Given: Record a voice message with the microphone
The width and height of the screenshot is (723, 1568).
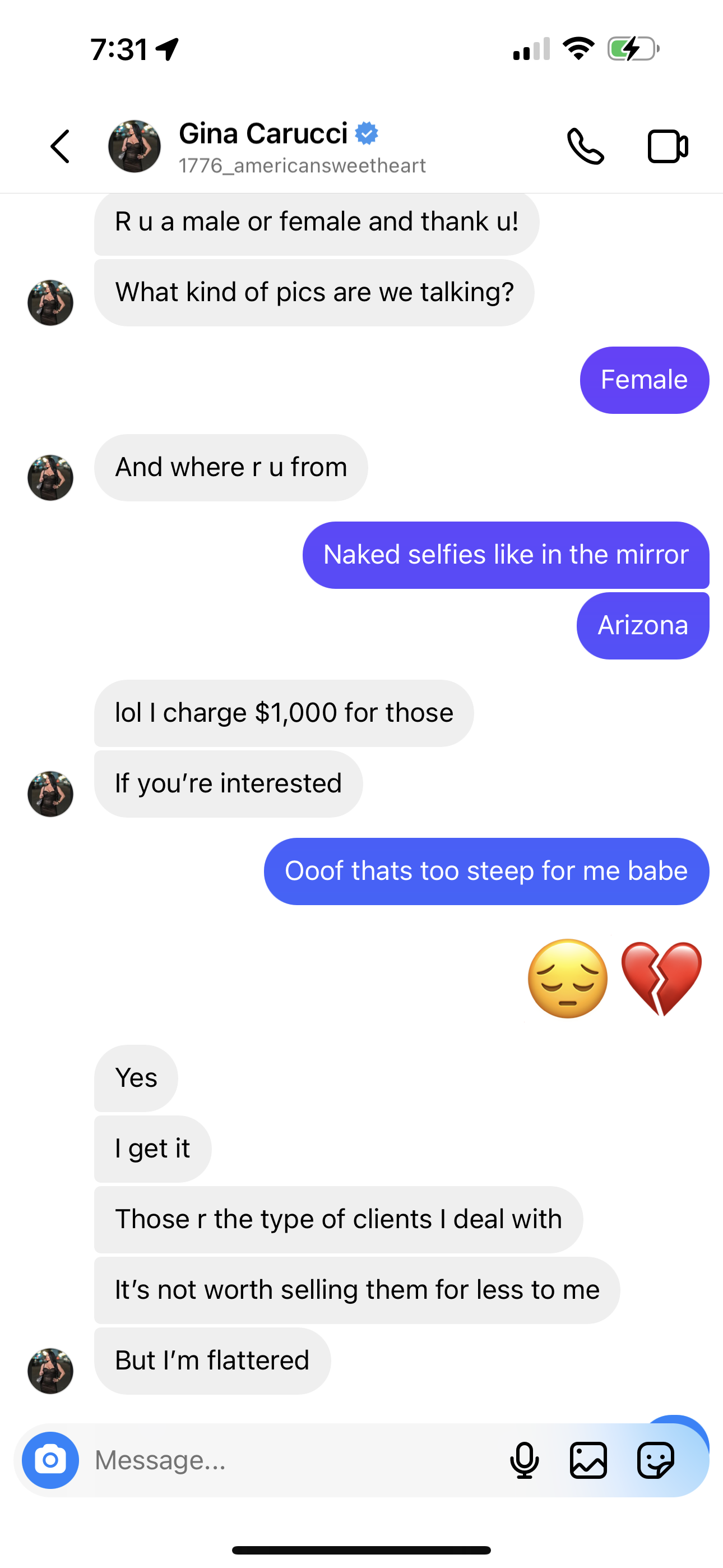Looking at the screenshot, I should point(525,1460).
